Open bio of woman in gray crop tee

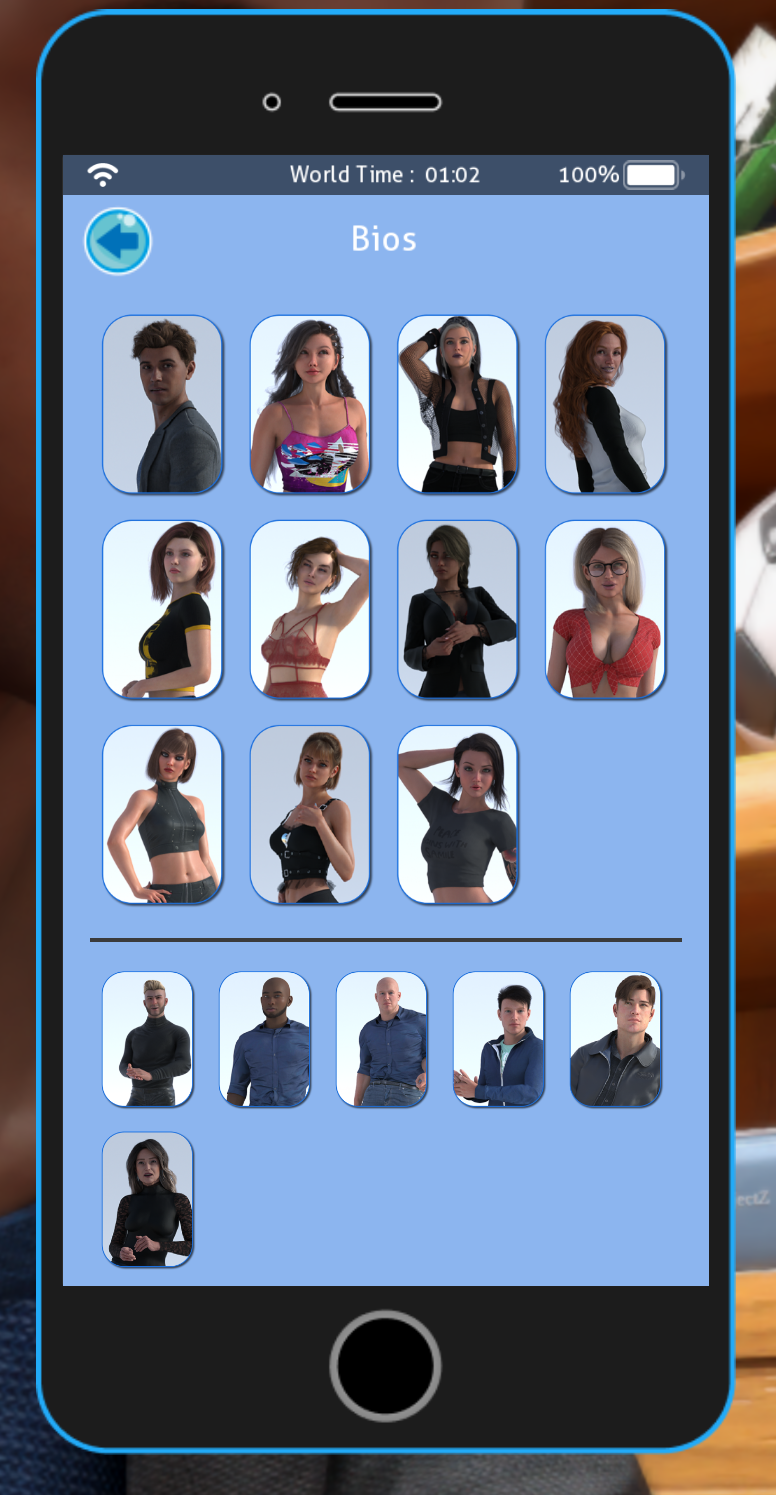(x=458, y=814)
